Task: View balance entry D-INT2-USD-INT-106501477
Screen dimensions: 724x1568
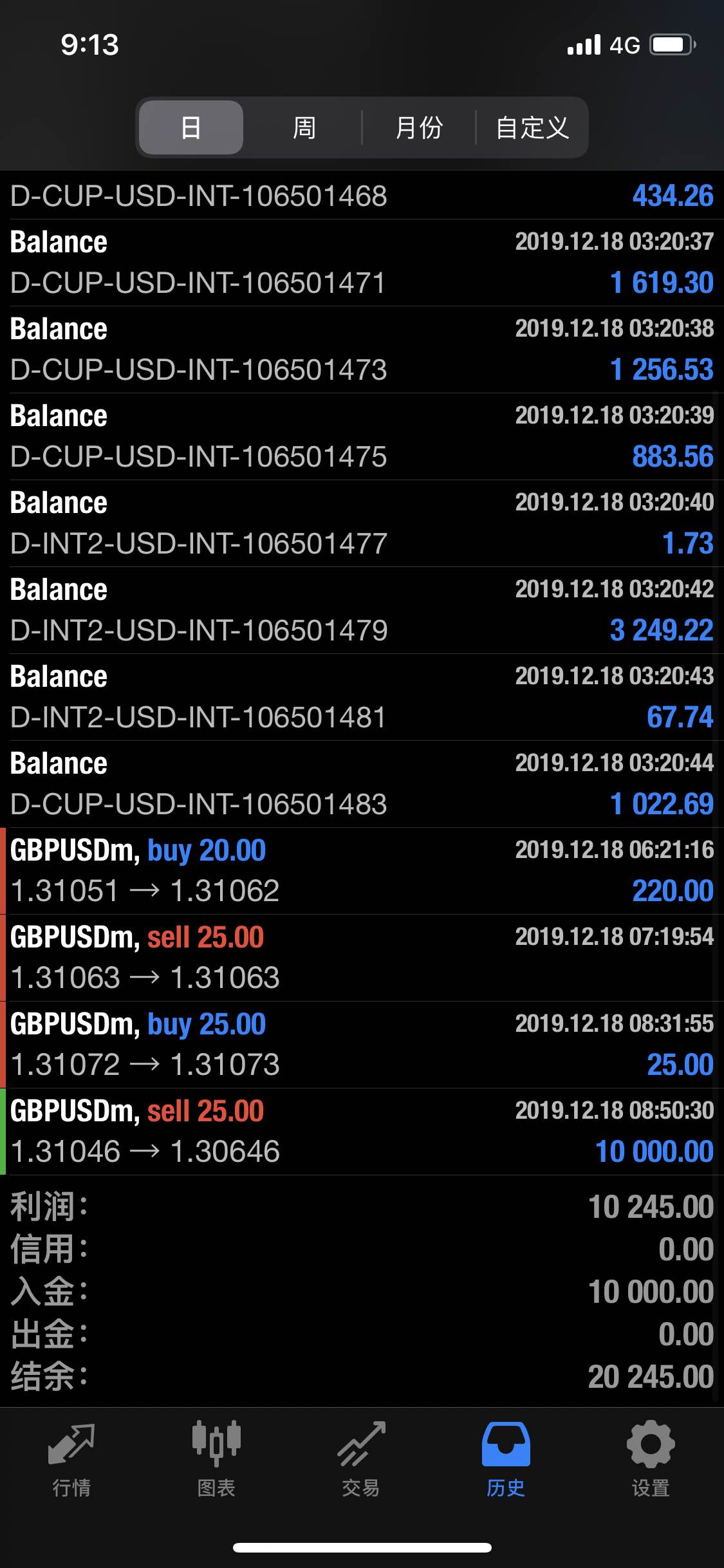Action: point(362,523)
